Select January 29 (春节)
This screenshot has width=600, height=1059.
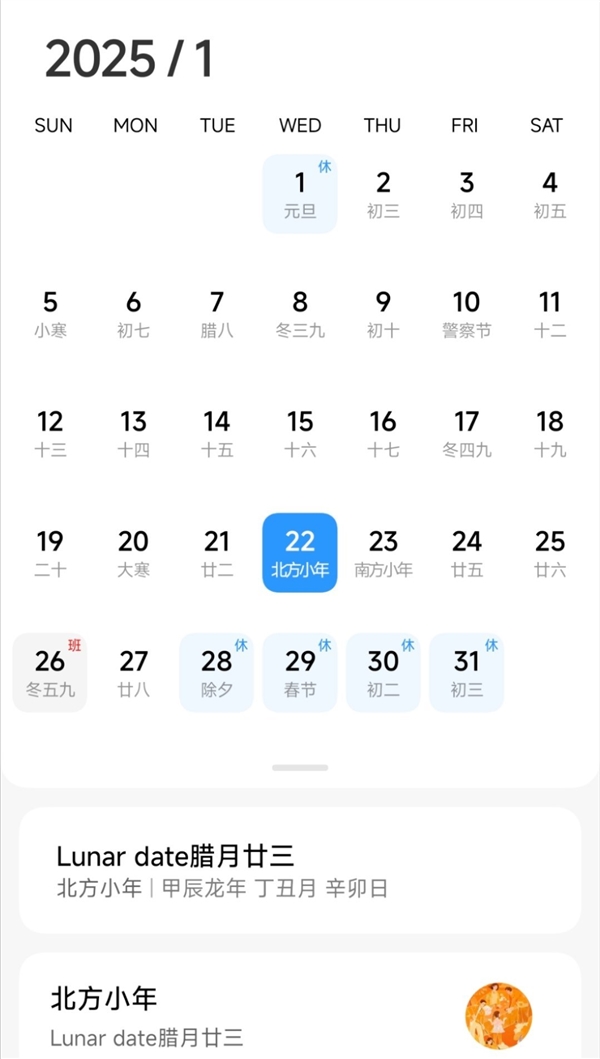(x=300, y=673)
